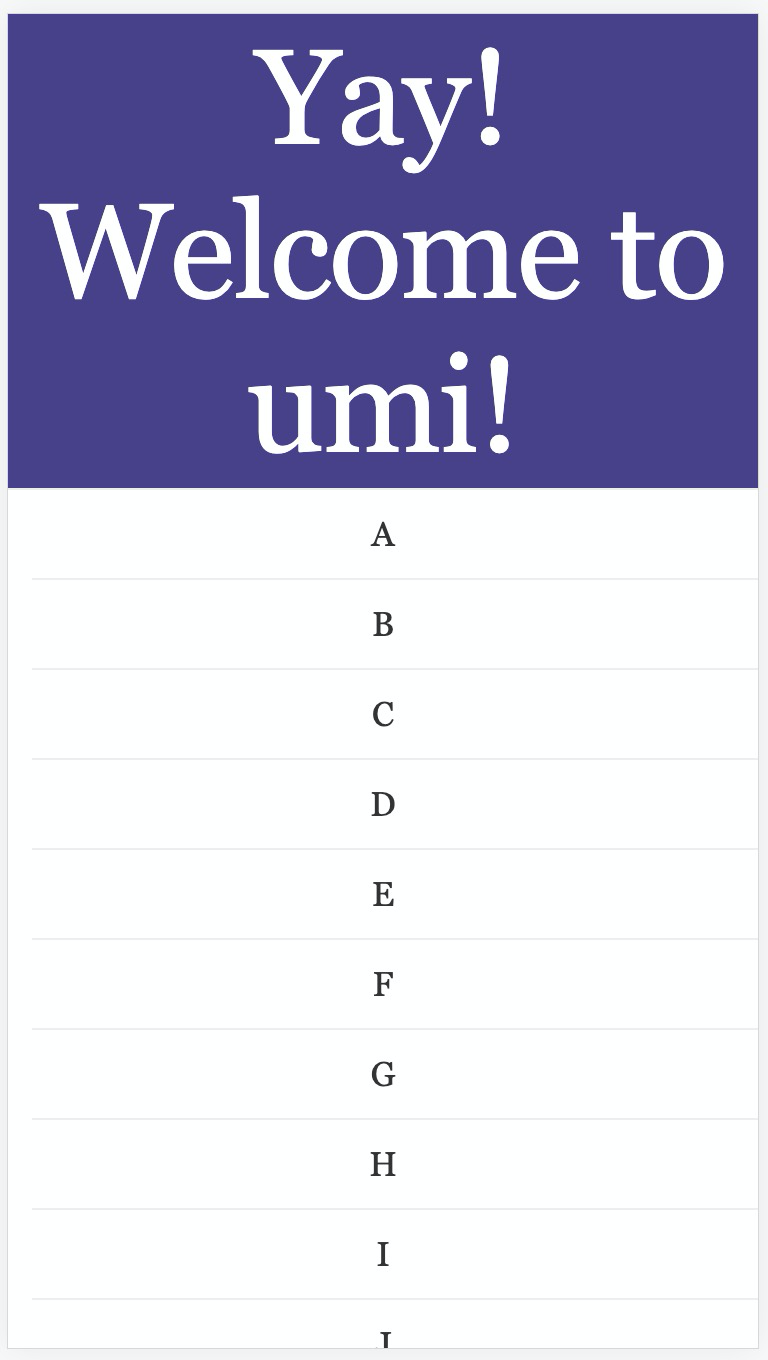Tap the G row
The height and width of the screenshot is (1360, 768).
tap(383, 1074)
